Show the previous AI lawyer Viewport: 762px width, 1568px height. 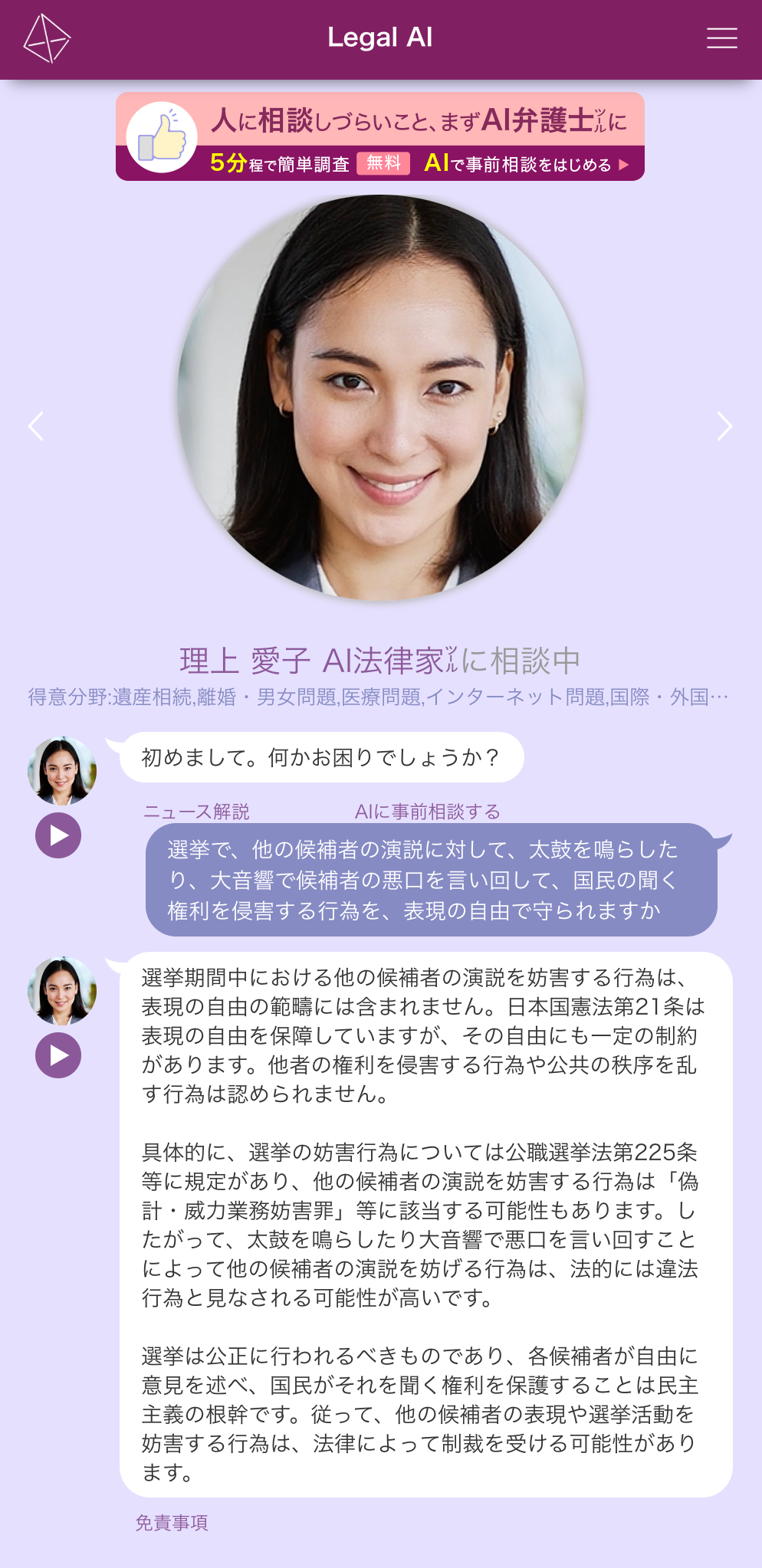coord(35,426)
